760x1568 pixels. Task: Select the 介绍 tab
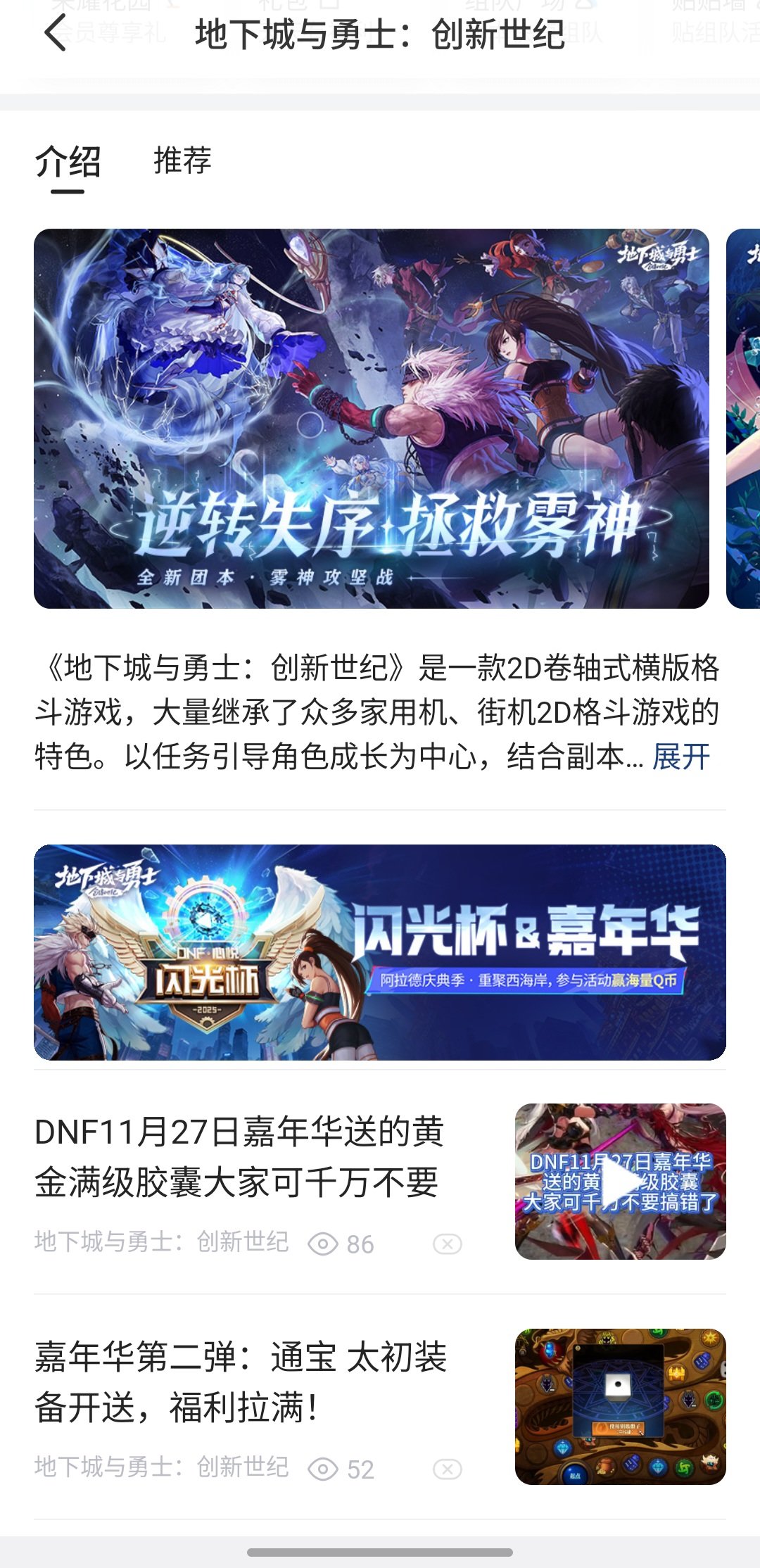tap(68, 162)
